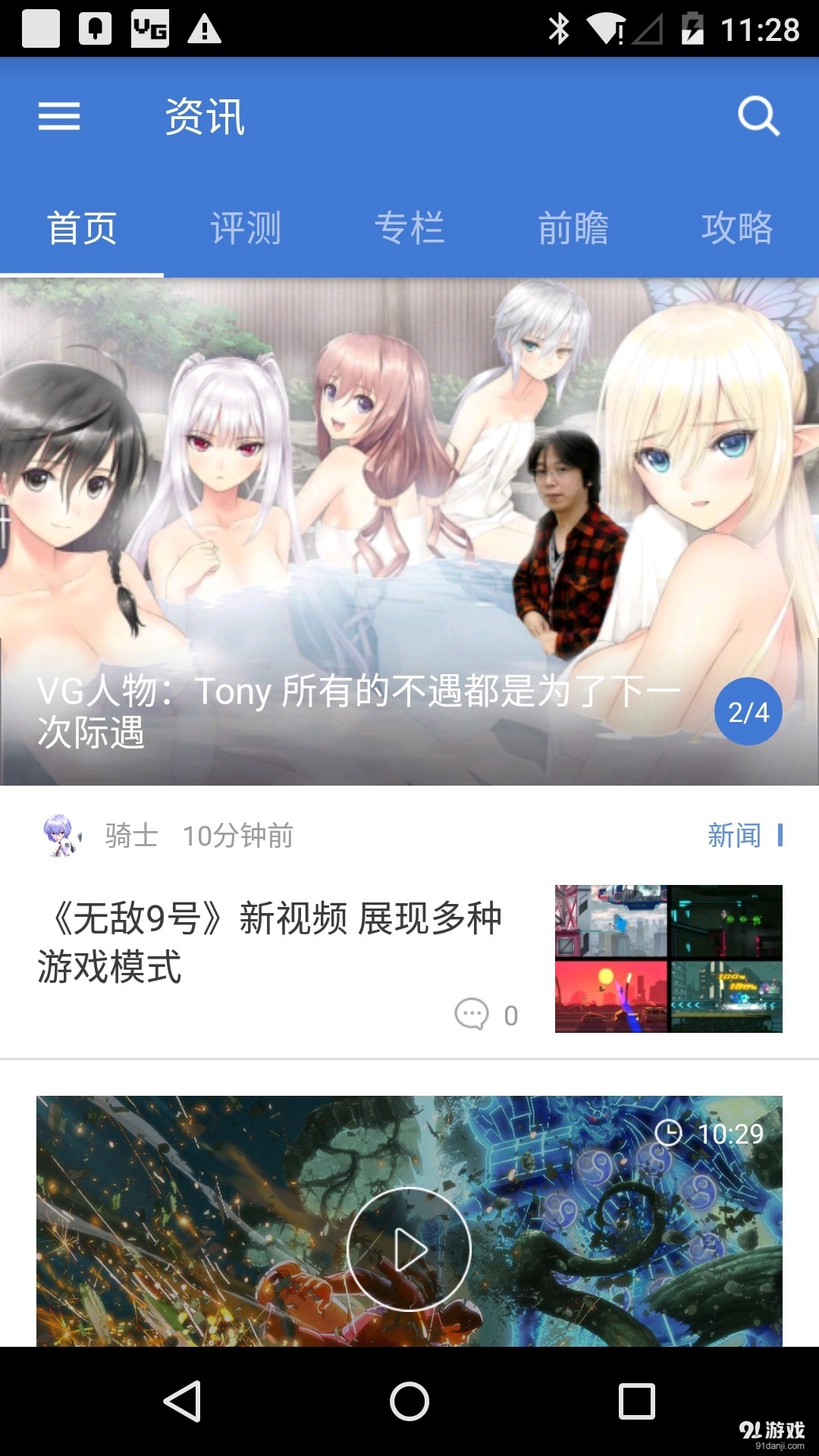
Task: Tap the VG icon in the status bar
Action: pyautogui.click(x=150, y=30)
